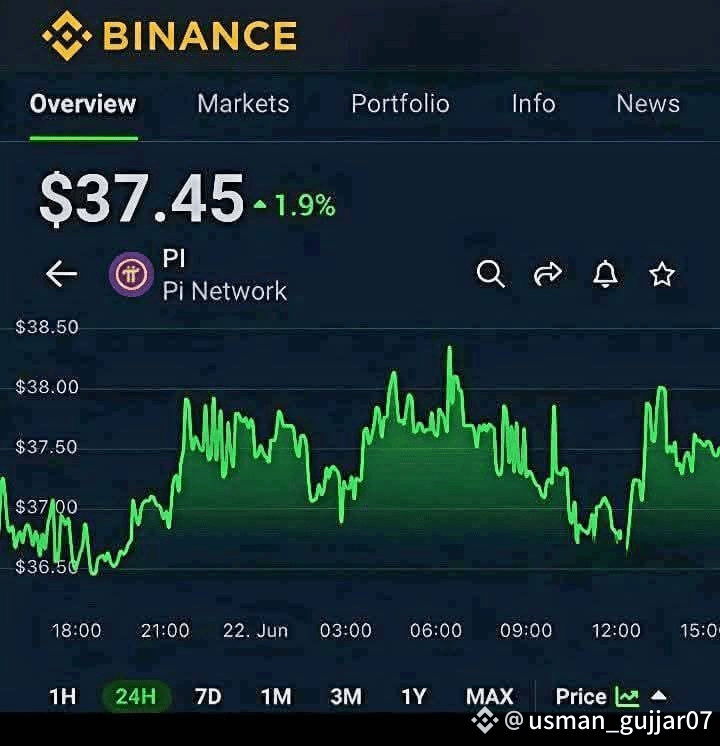720x746 pixels.
Task: Open the News tab
Action: coord(646,103)
